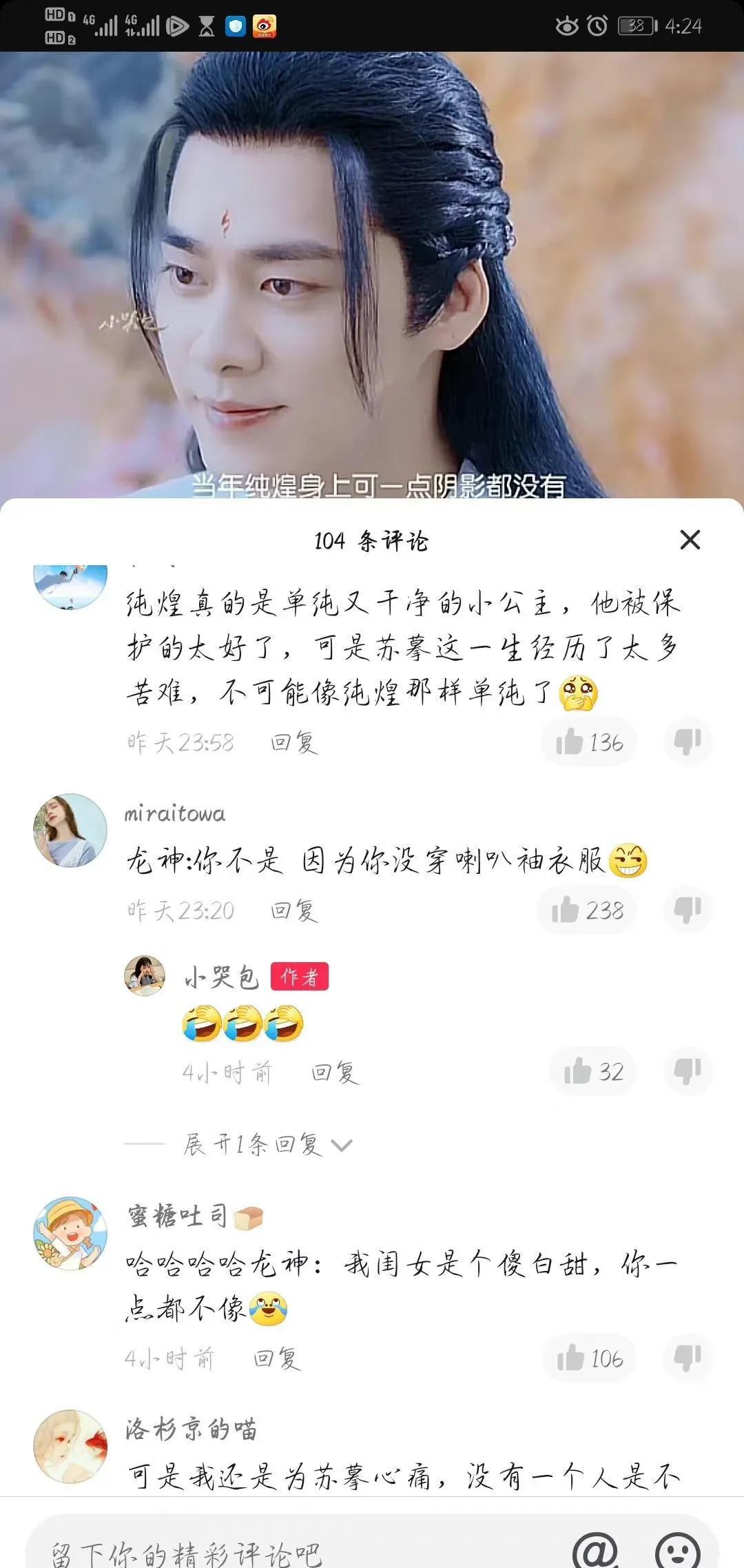Dislike miraitowa's comment
Screen dimensions: 744x1568
(x=687, y=910)
